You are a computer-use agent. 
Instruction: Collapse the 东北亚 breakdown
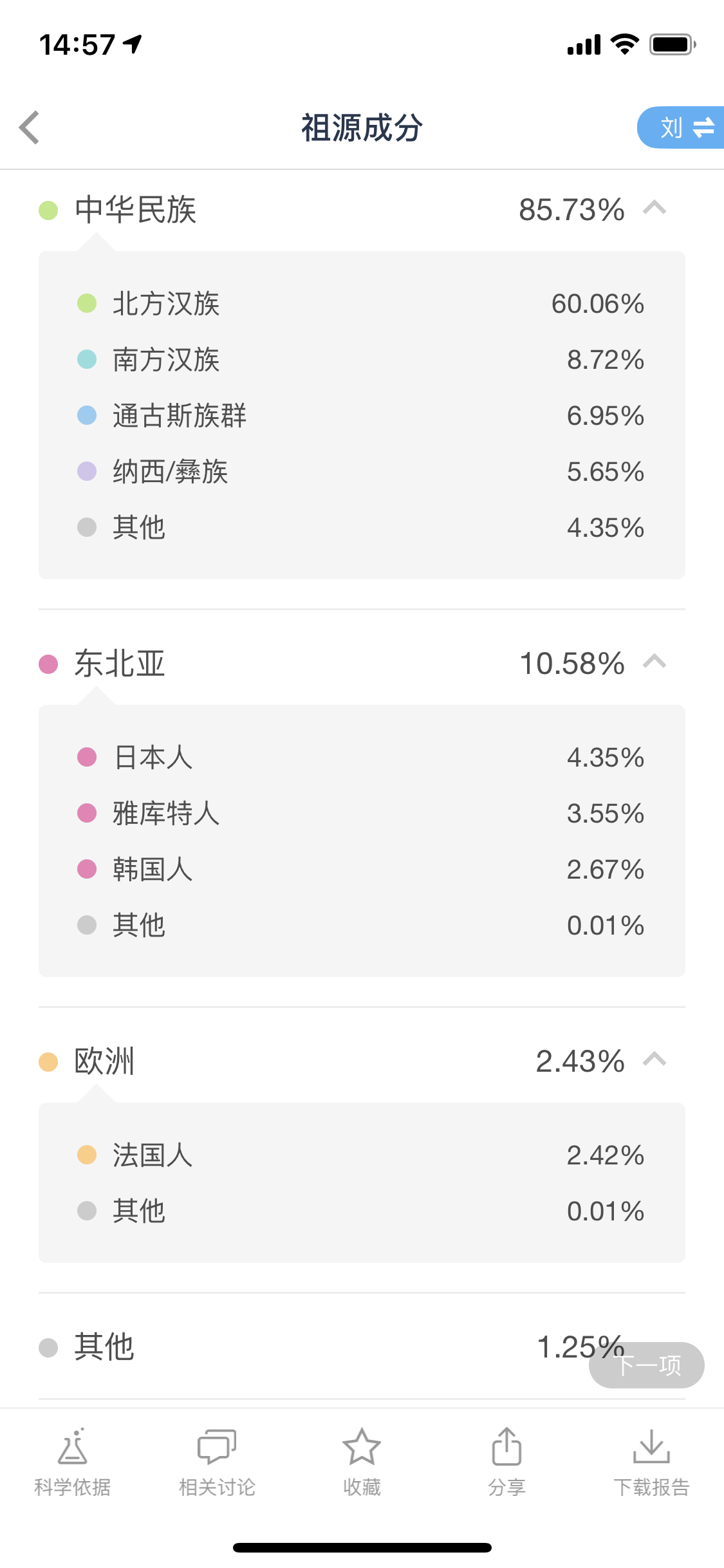[654, 662]
